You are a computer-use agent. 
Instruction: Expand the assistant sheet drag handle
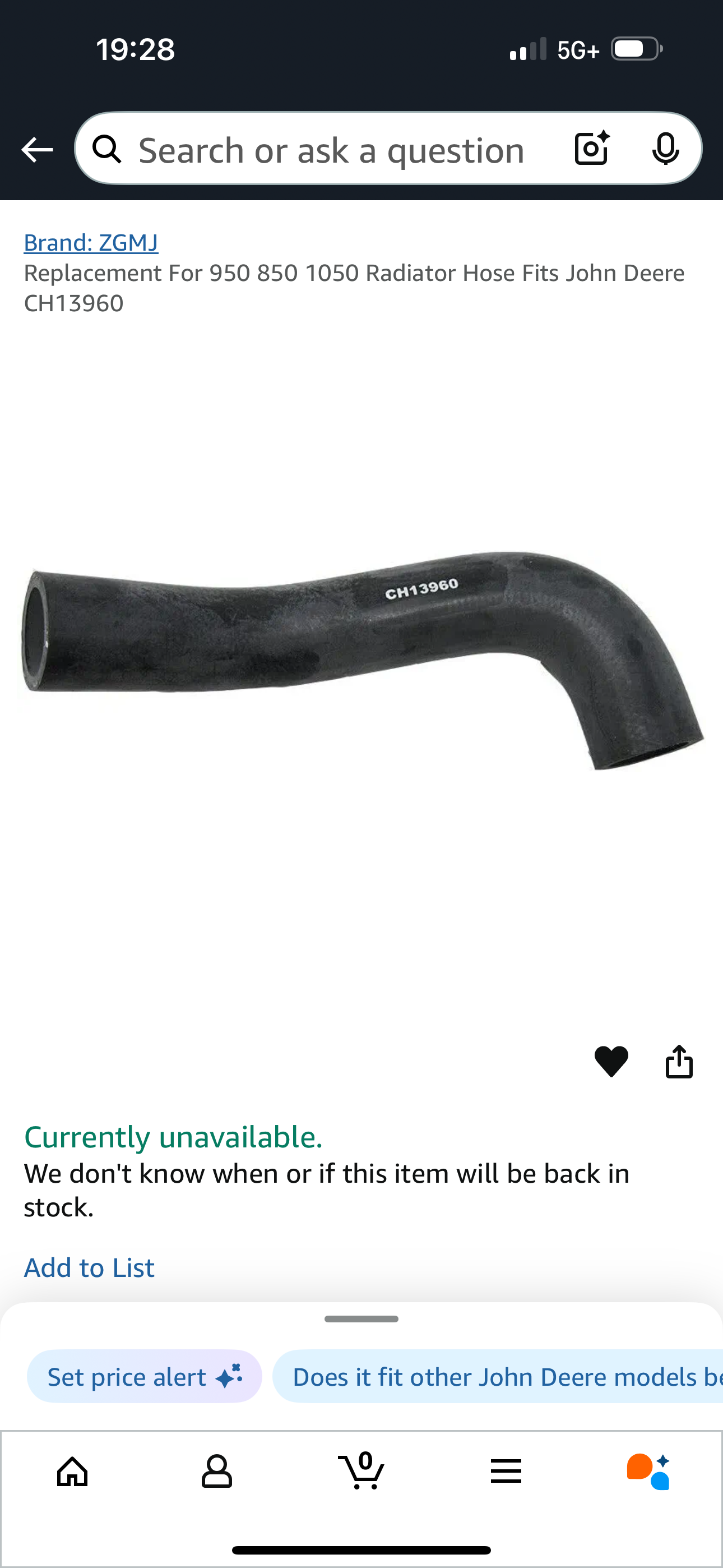coord(361,1319)
